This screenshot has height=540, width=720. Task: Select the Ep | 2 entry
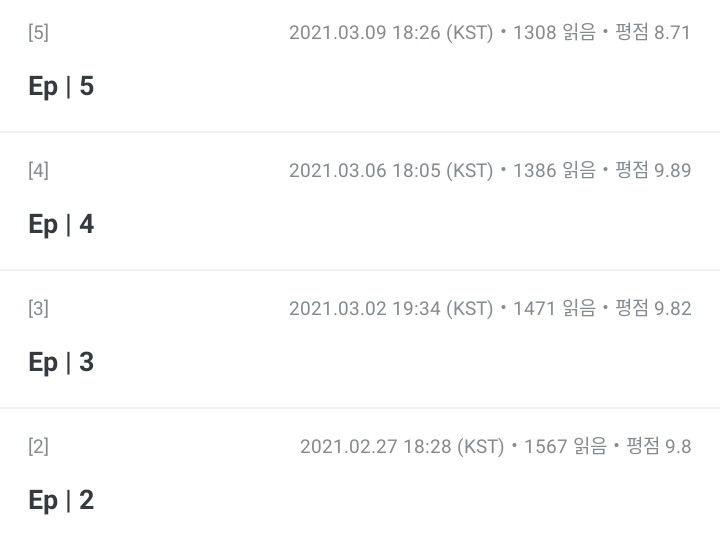pyautogui.click(x=360, y=474)
